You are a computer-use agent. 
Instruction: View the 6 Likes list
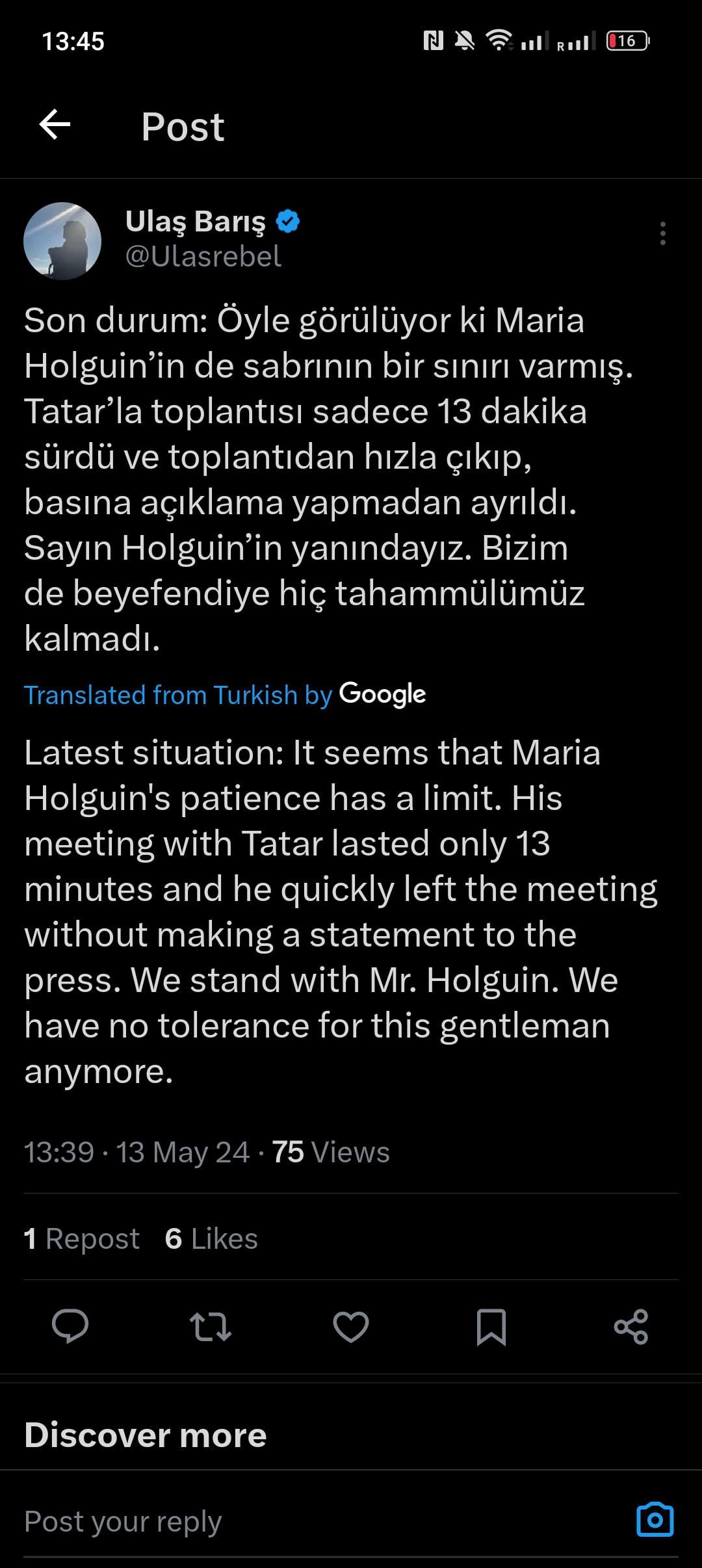(x=211, y=1238)
